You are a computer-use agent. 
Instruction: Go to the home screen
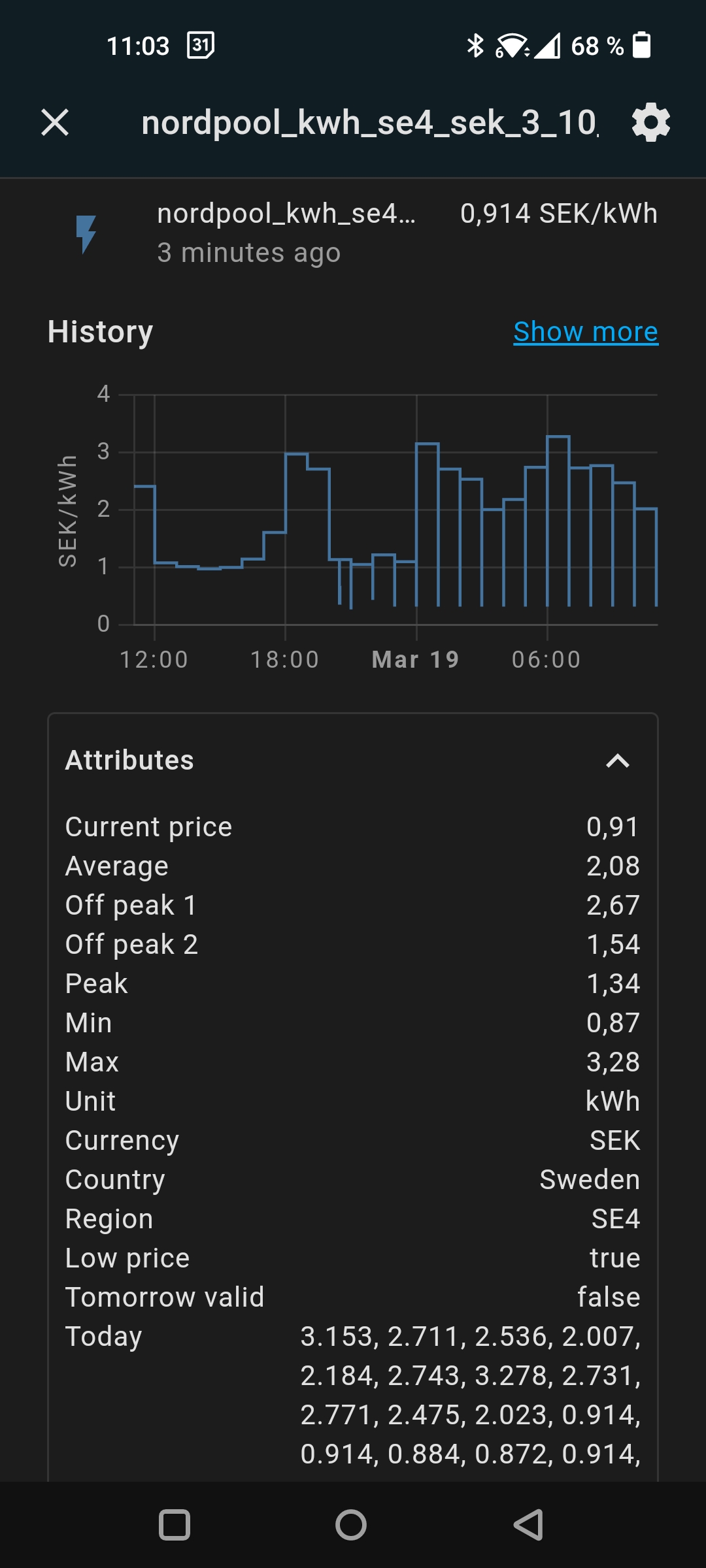coord(351,1525)
